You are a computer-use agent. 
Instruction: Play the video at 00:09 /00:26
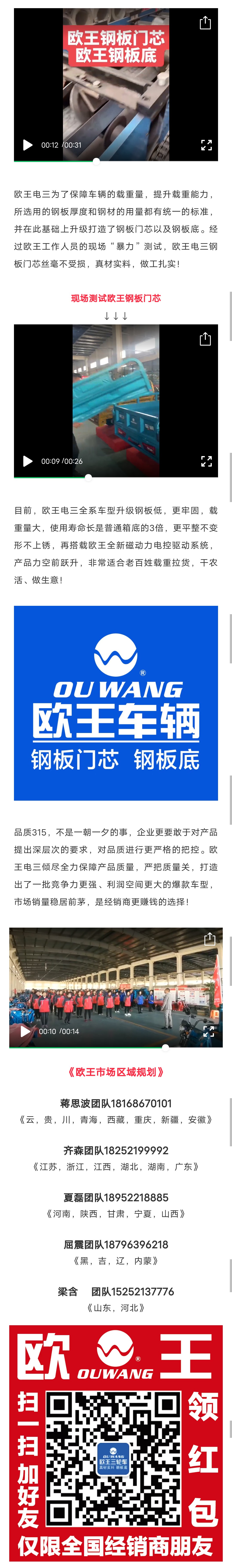click(x=27, y=461)
